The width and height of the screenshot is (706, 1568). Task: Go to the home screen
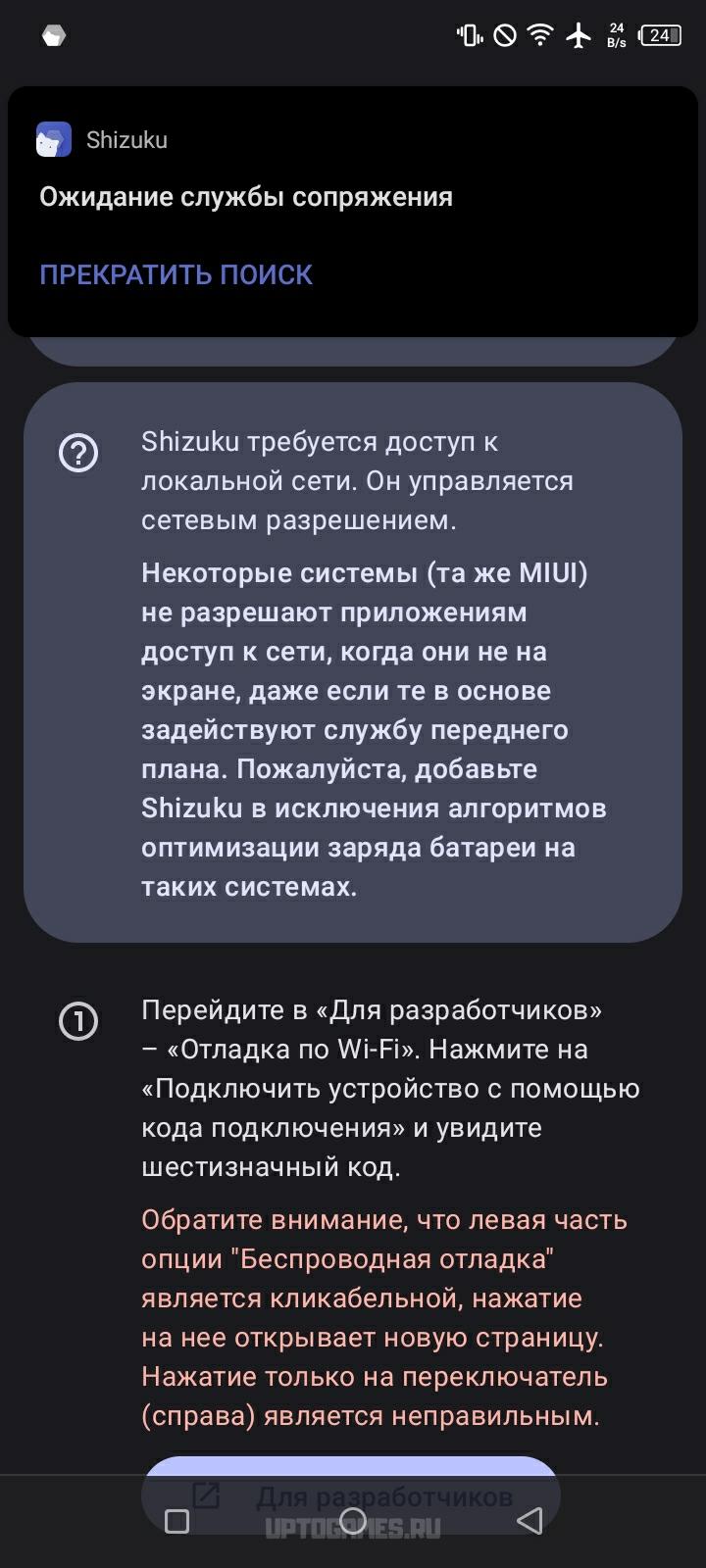(352, 1521)
